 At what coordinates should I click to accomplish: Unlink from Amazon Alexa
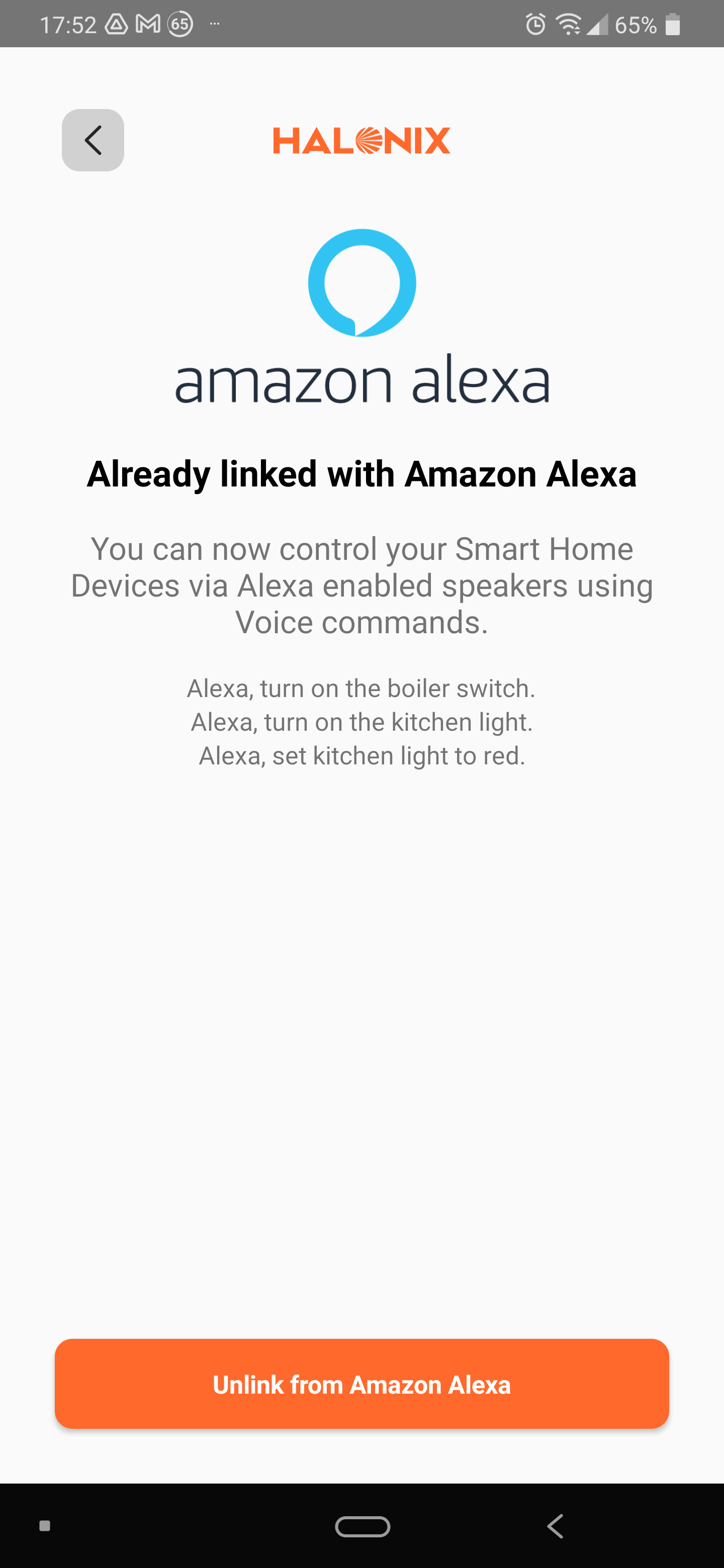[x=361, y=1384]
